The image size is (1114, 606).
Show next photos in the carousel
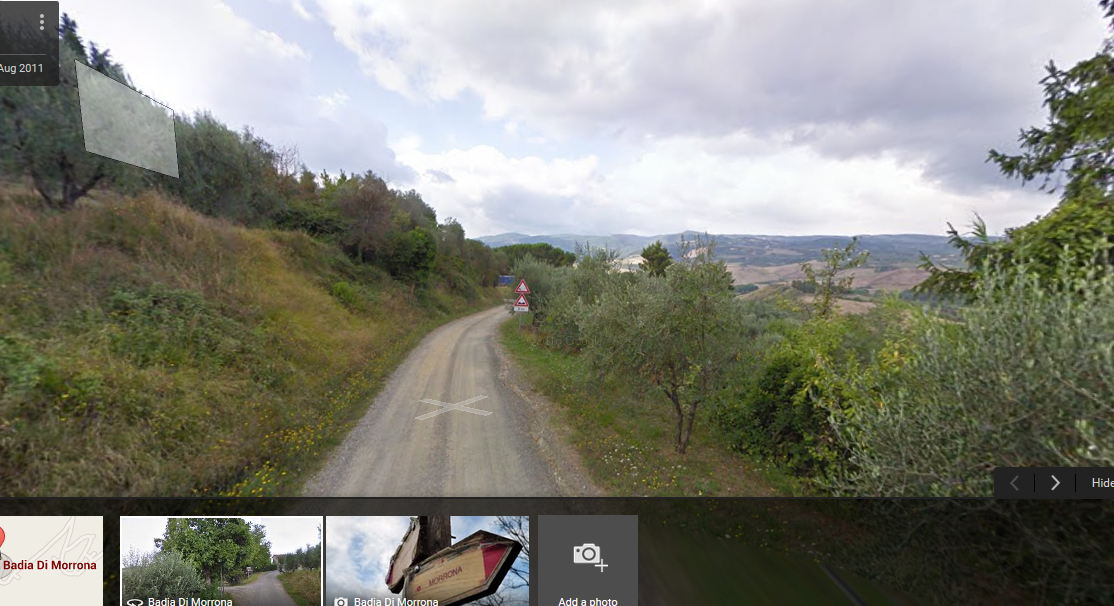tap(1055, 483)
